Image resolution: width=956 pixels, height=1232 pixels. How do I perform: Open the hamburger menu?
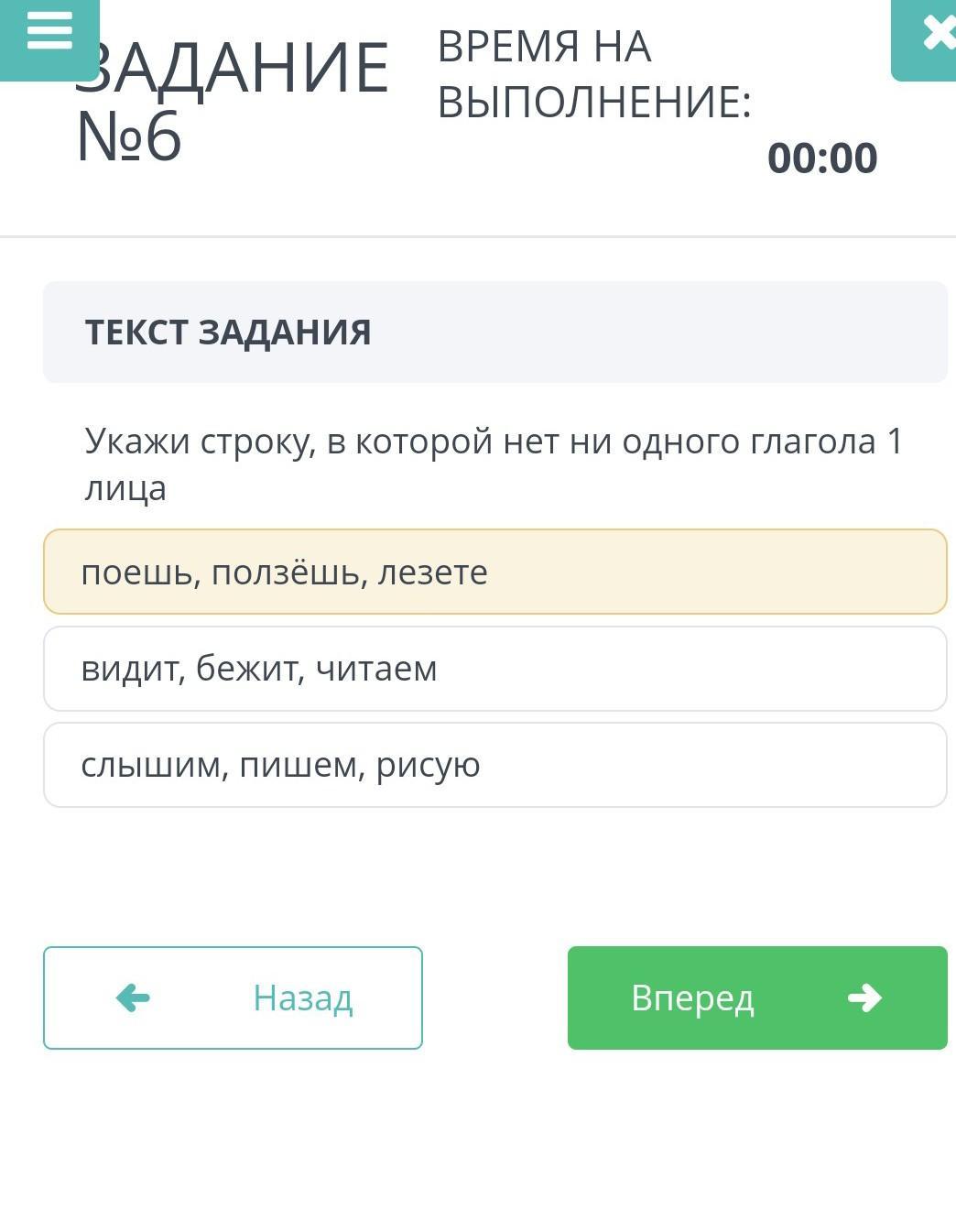click(x=49, y=37)
